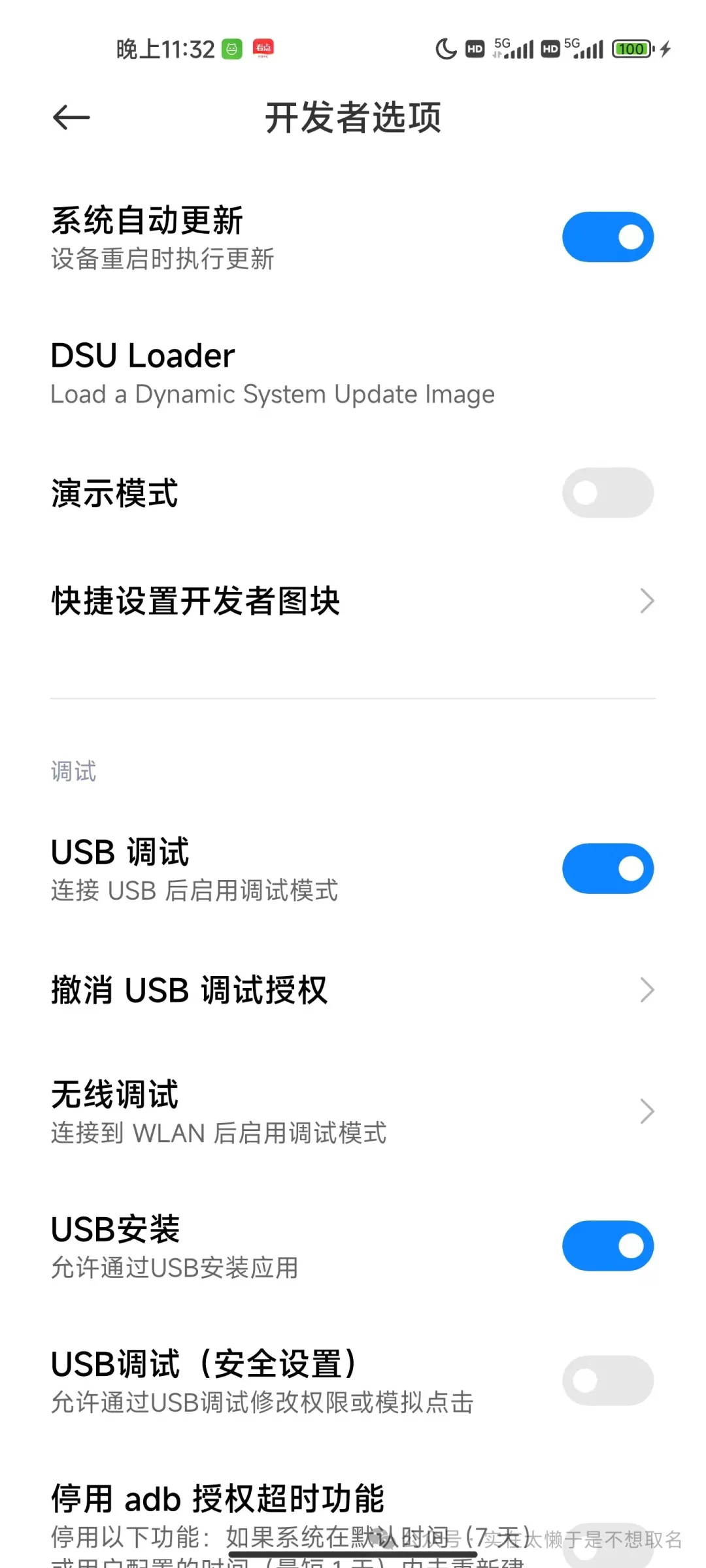Turn off USB安装 toggle

point(607,1246)
